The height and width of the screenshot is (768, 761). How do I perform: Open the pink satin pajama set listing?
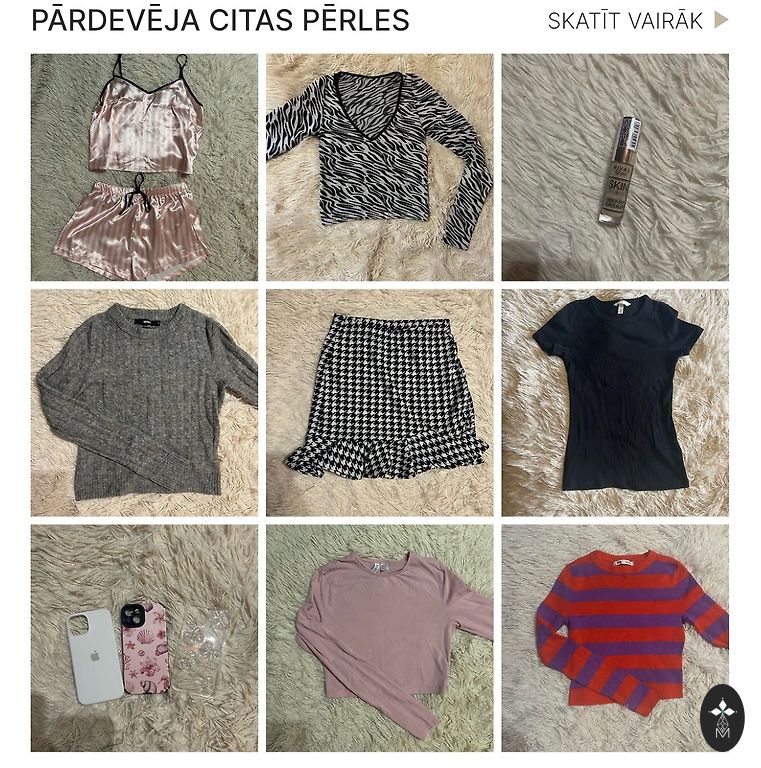(144, 167)
